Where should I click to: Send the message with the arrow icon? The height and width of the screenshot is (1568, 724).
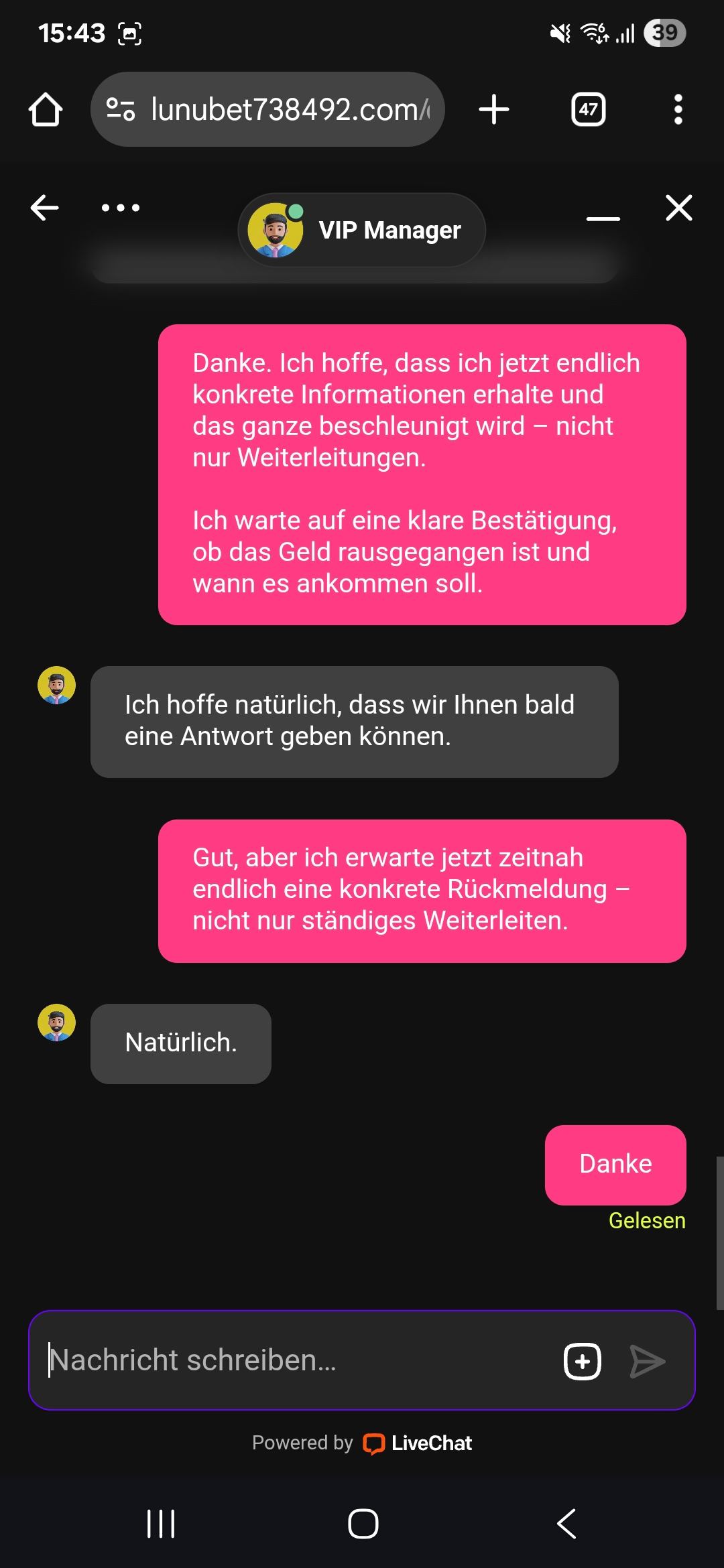click(x=648, y=1361)
